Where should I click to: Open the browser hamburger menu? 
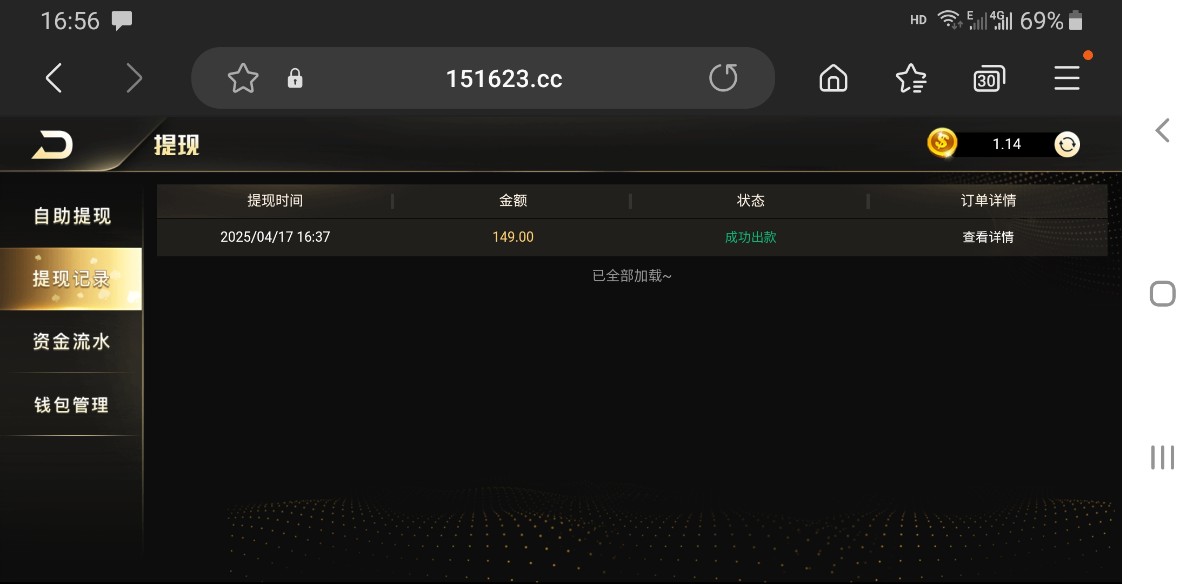[1066, 78]
